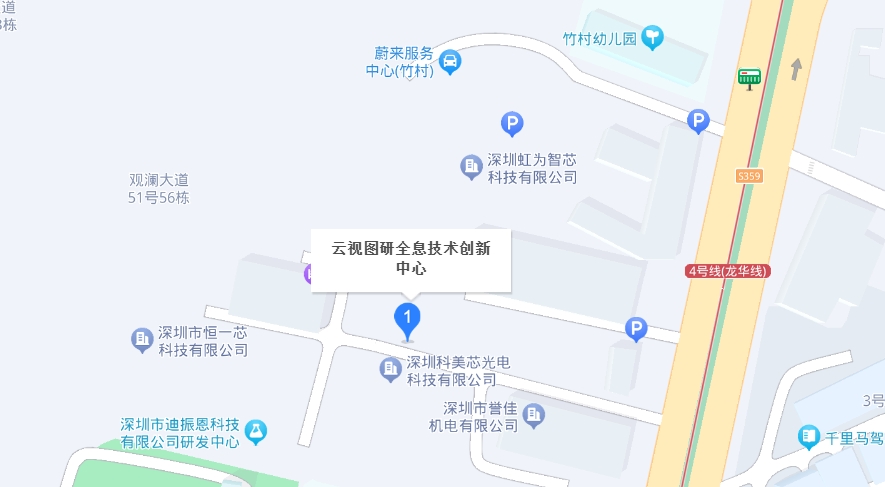Select the 竹村幼儿园 map point

pos(653,39)
